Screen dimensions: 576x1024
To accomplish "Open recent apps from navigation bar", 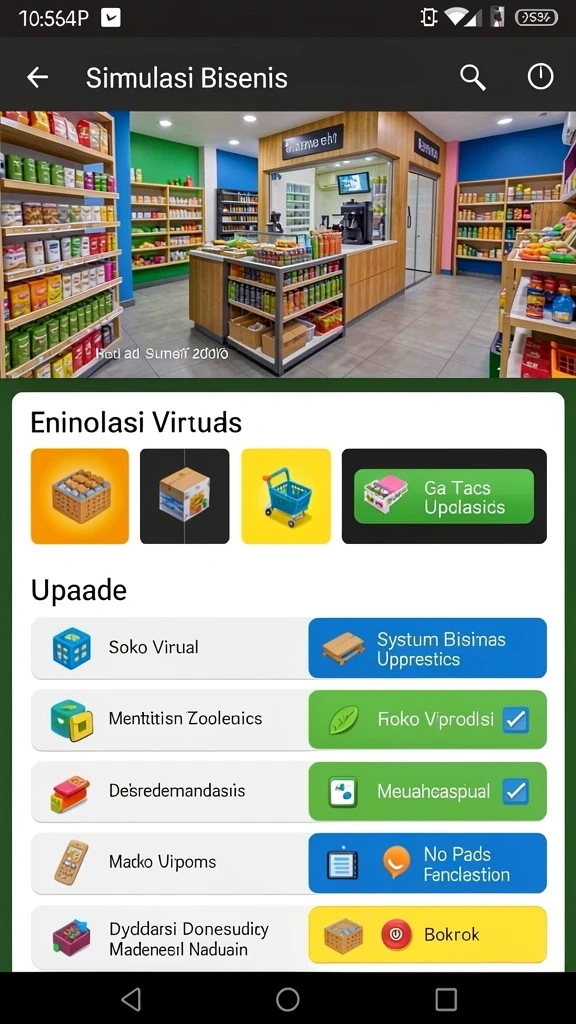I will click(446, 999).
